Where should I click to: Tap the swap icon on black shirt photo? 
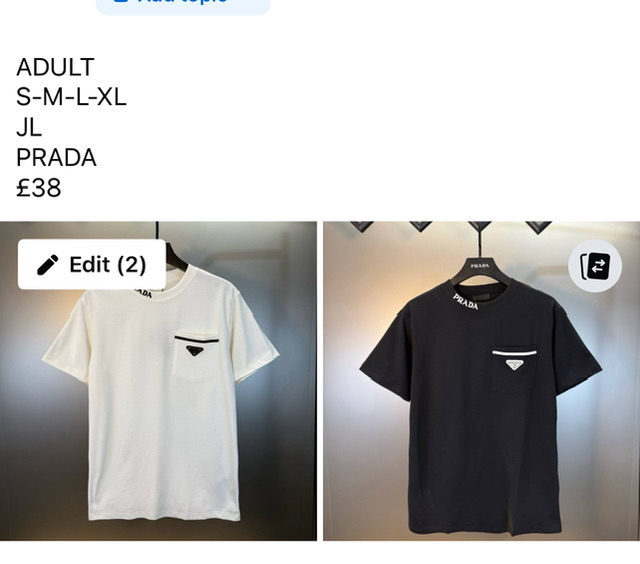595,267
